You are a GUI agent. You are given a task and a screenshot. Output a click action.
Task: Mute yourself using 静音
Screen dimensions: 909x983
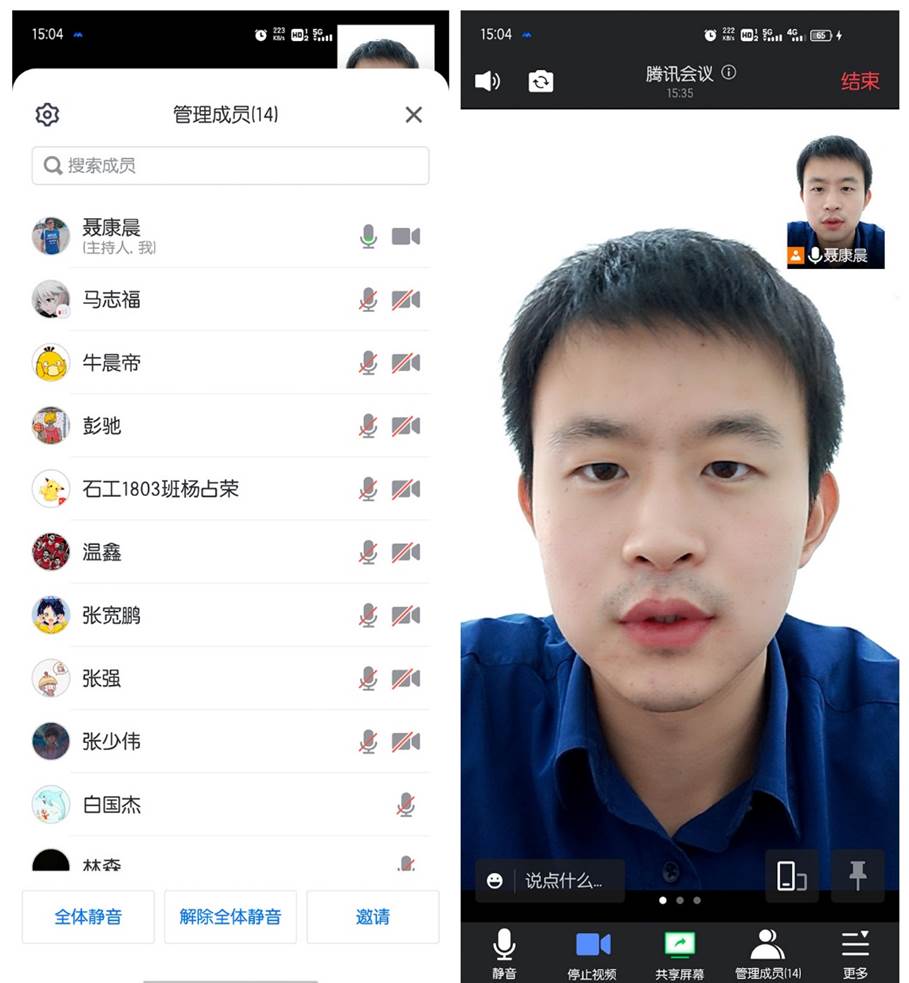coord(504,953)
